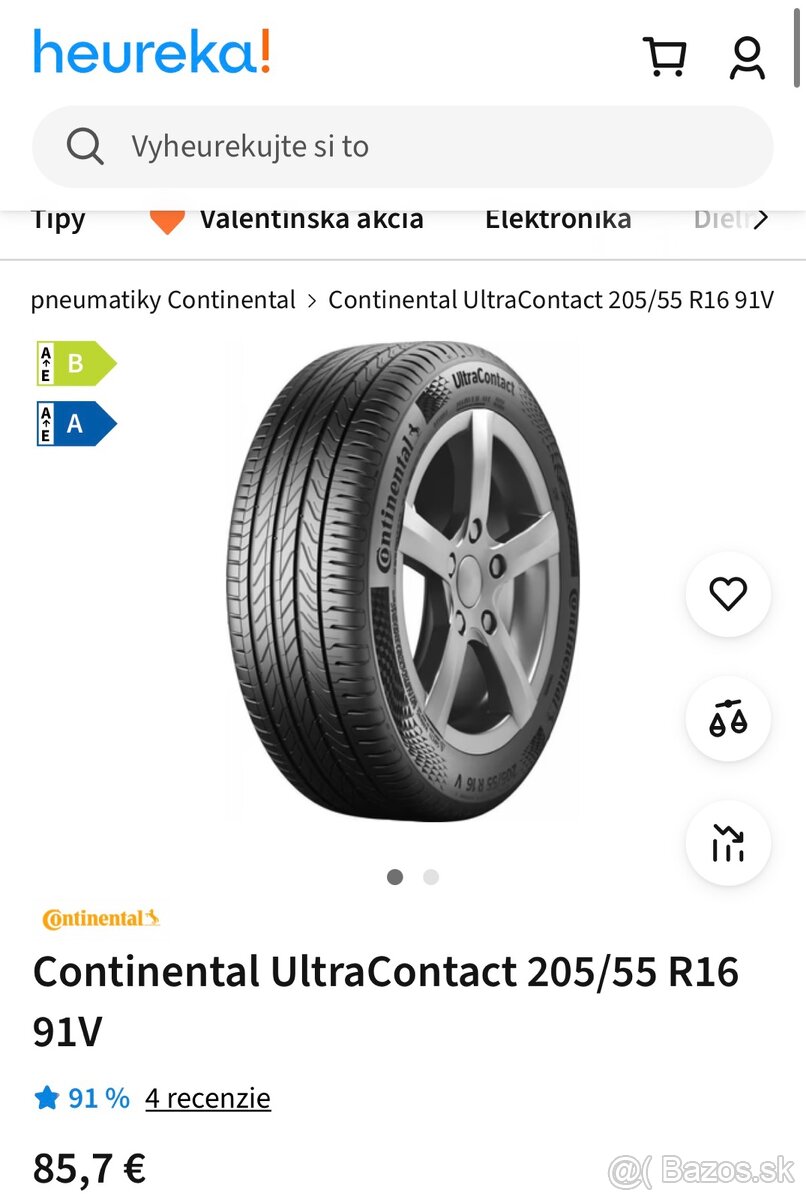Click the search magnifier icon
Image resolution: width=806 pixels, height=1200 pixels.
85,146
